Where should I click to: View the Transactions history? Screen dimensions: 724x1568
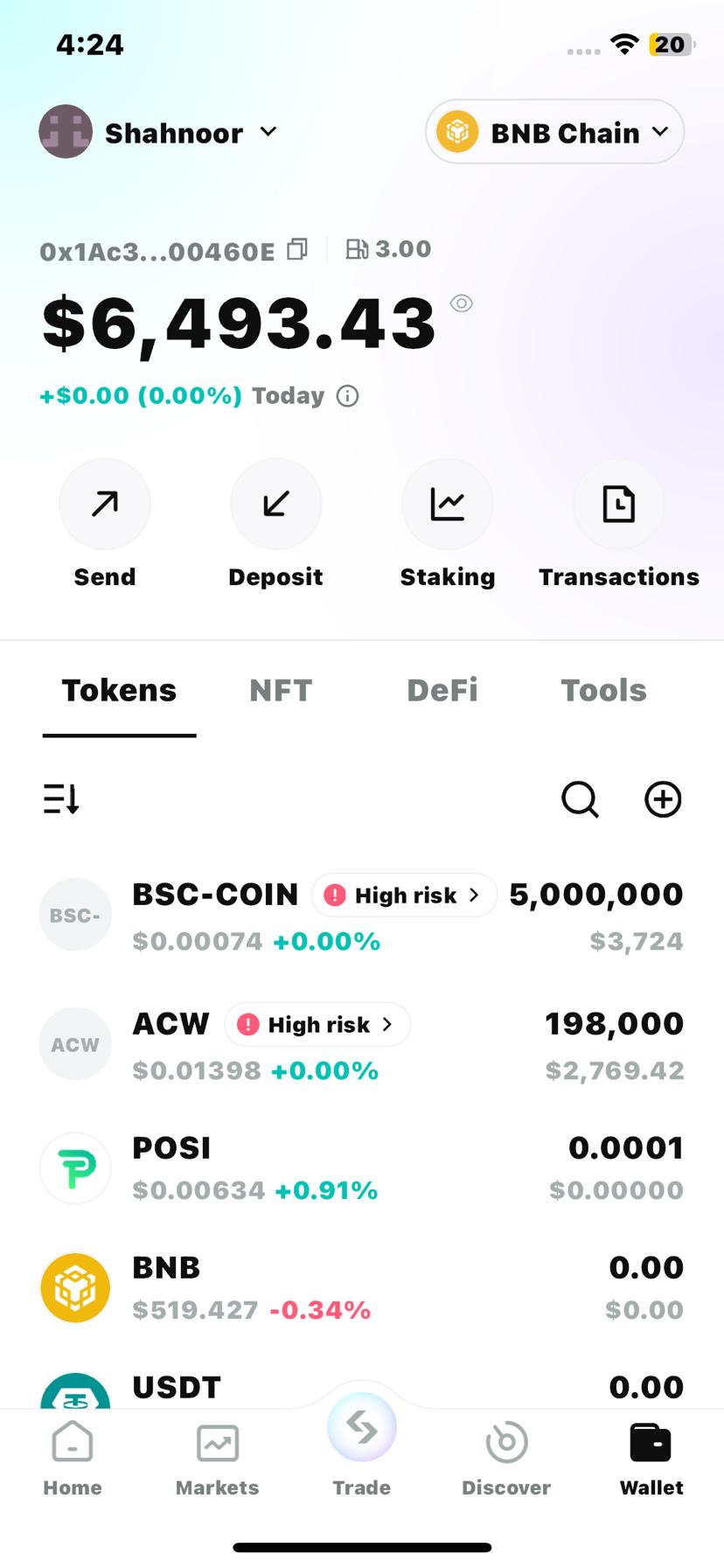point(618,505)
